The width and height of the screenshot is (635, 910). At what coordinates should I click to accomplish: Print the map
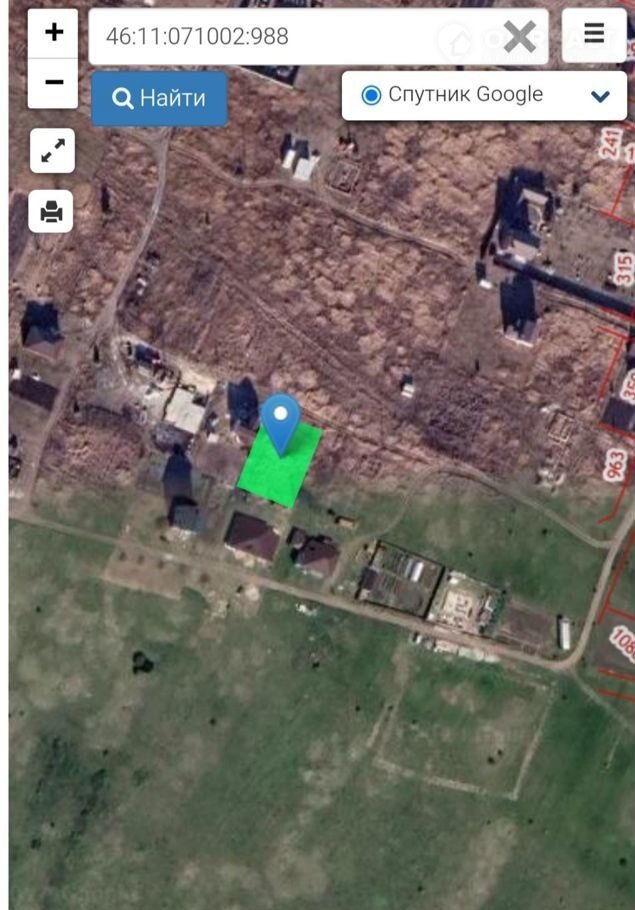pos(52,211)
